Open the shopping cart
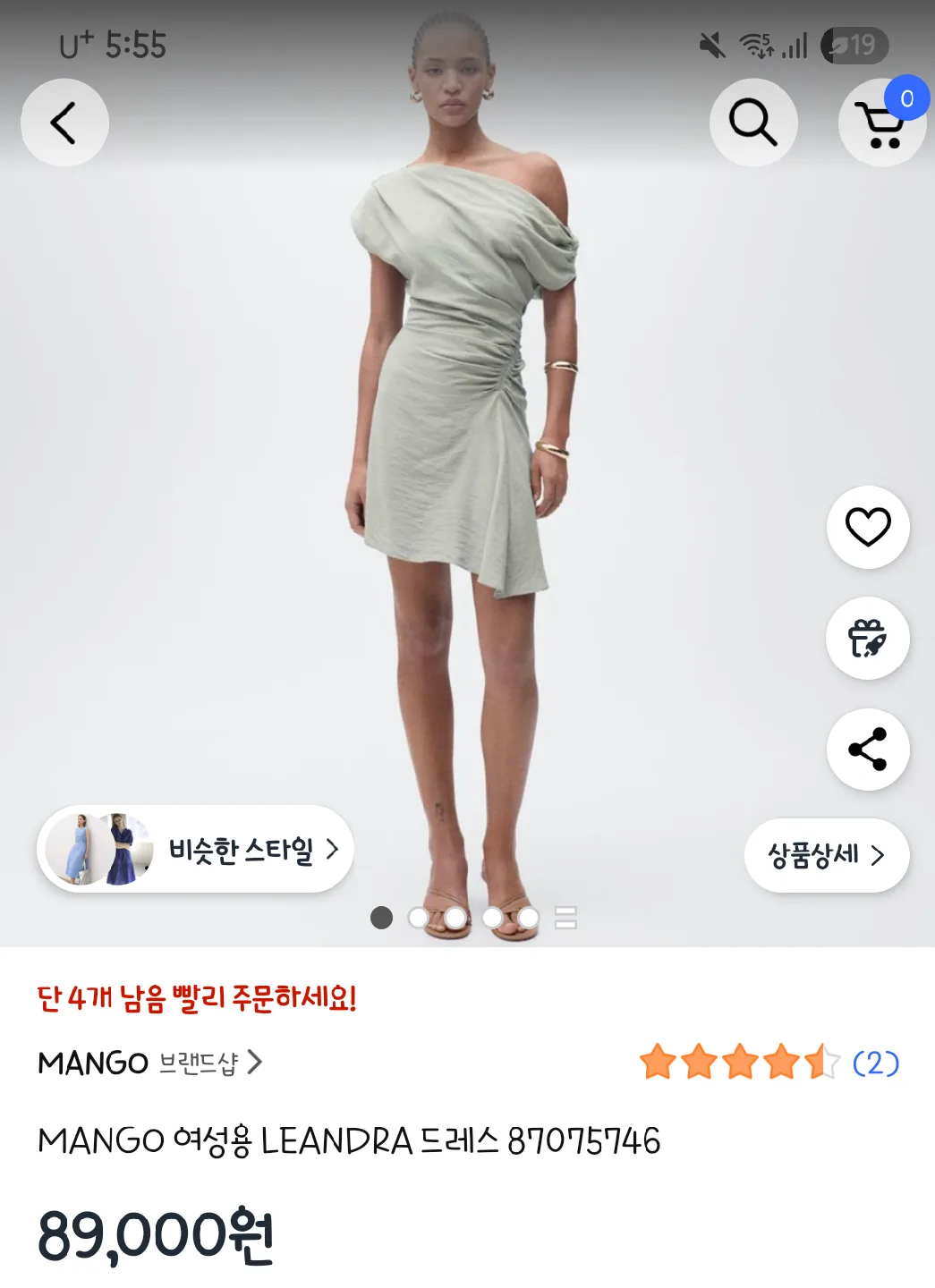 pos(881,123)
